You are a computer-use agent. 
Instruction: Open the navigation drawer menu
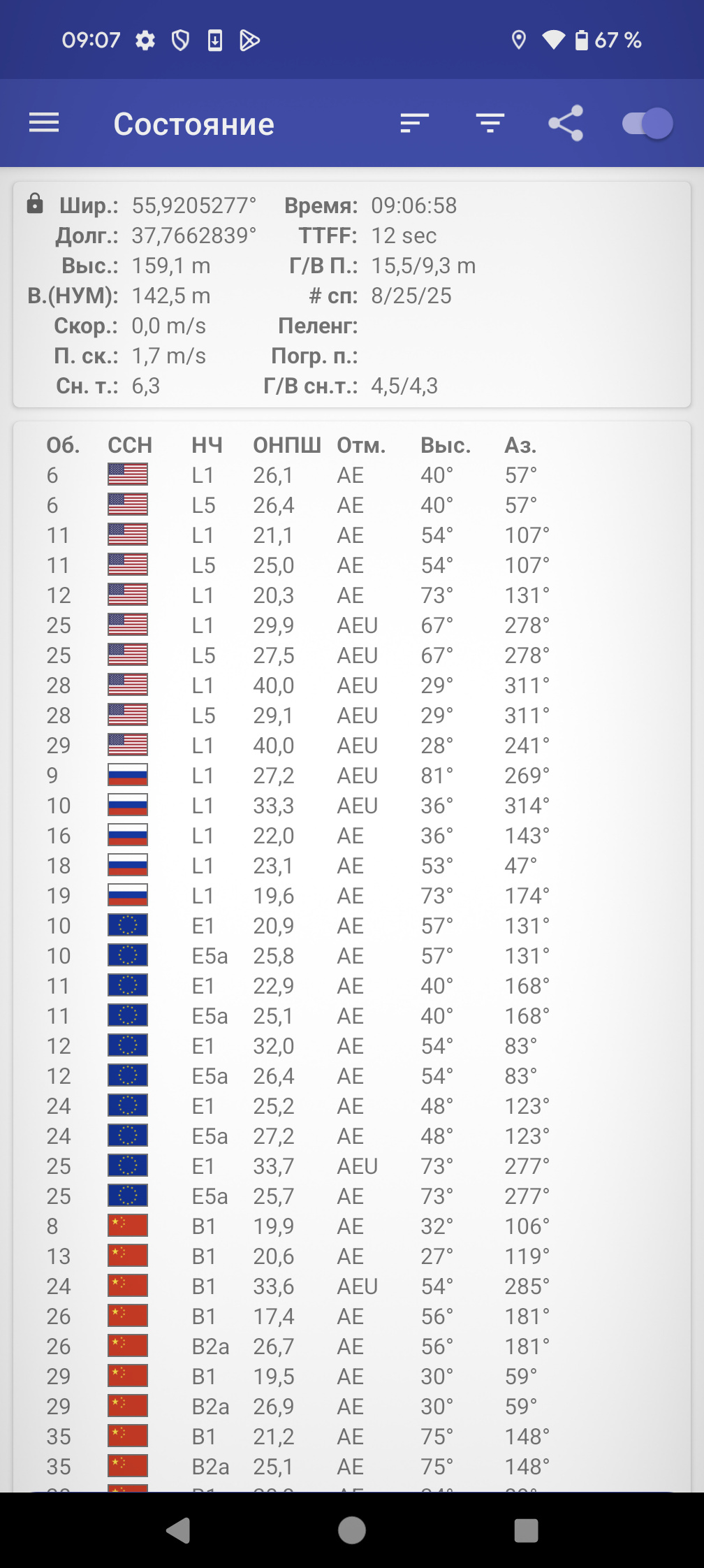coord(44,123)
